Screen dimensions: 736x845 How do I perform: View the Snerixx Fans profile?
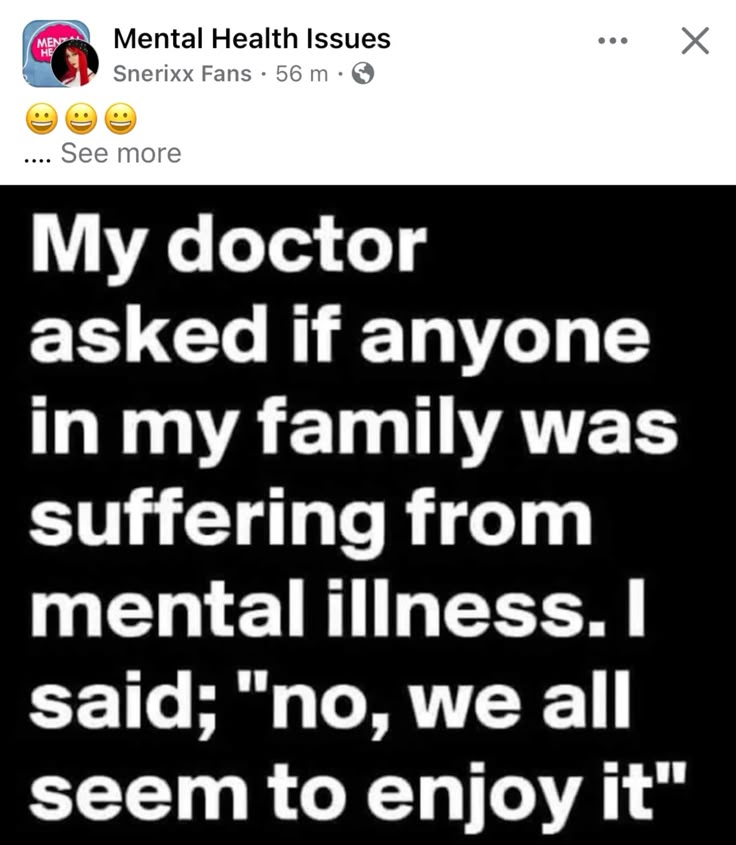point(183,73)
